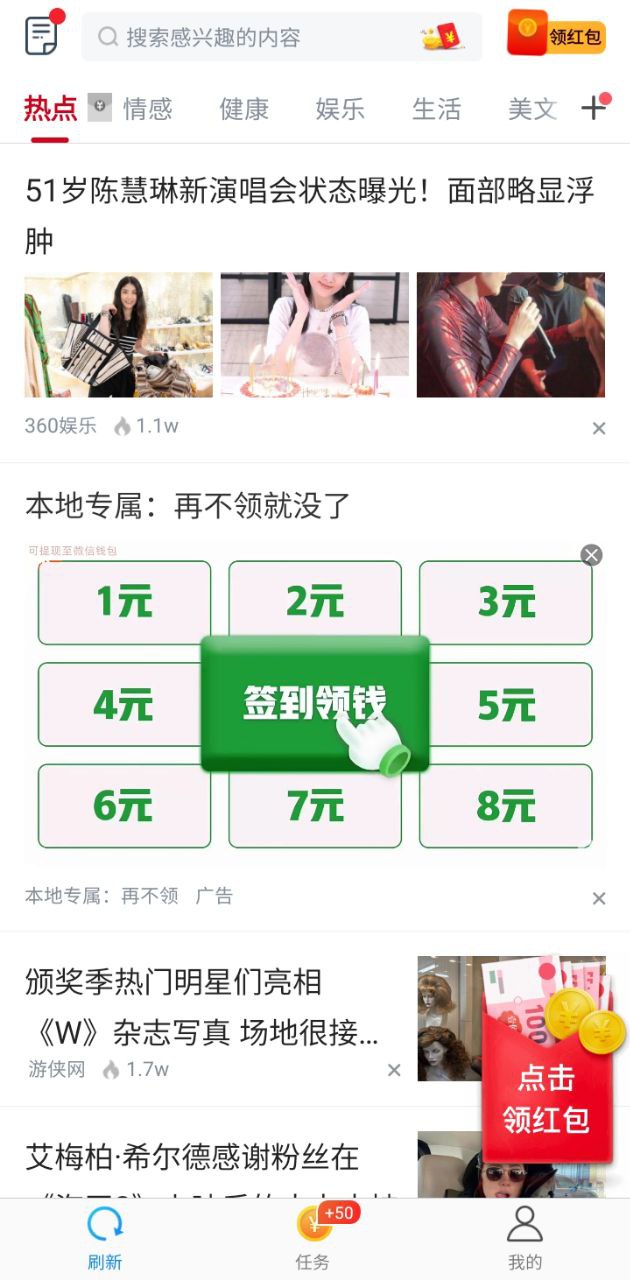Screen dimensions: 630x1280
Task: Switch to the 健康 tab
Action: pos(244,108)
